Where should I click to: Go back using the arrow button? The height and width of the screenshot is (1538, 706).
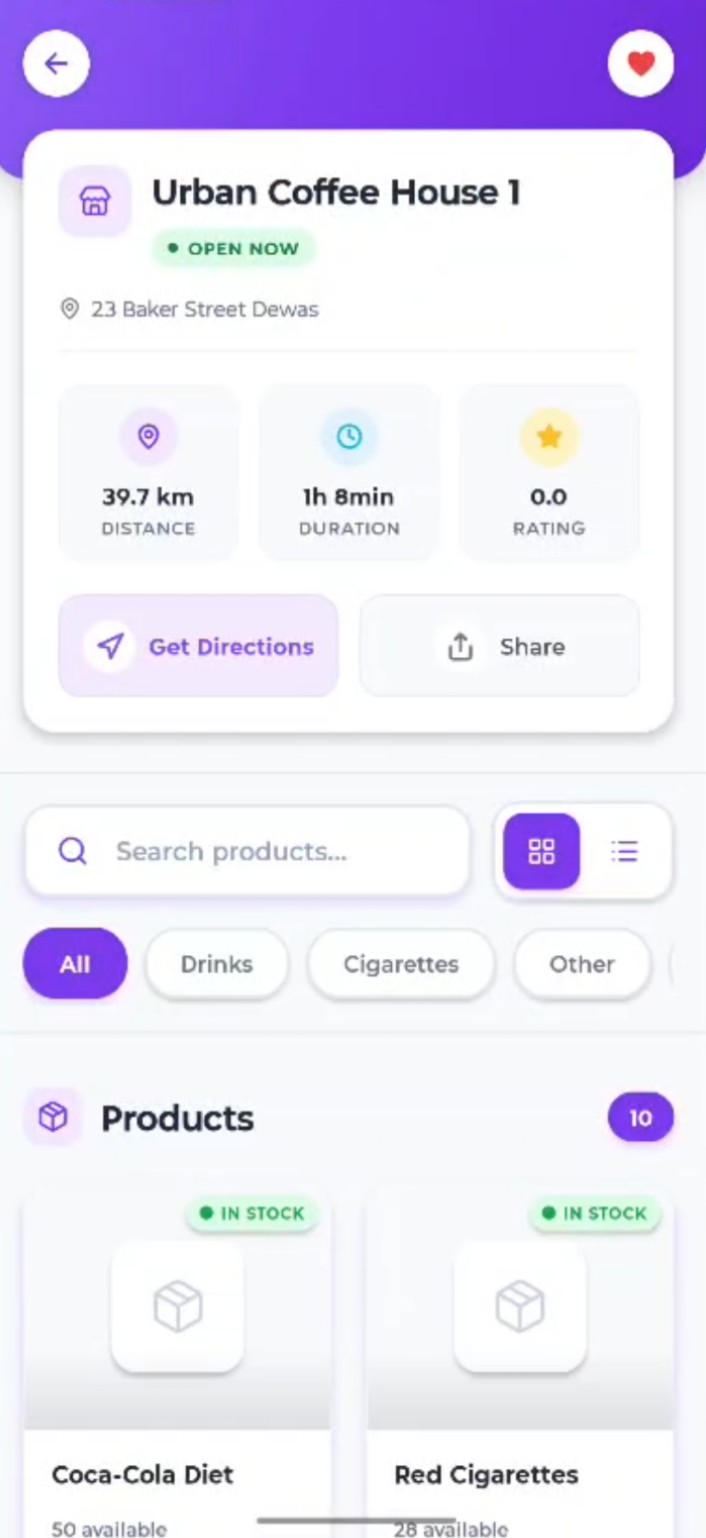click(56, 64)
